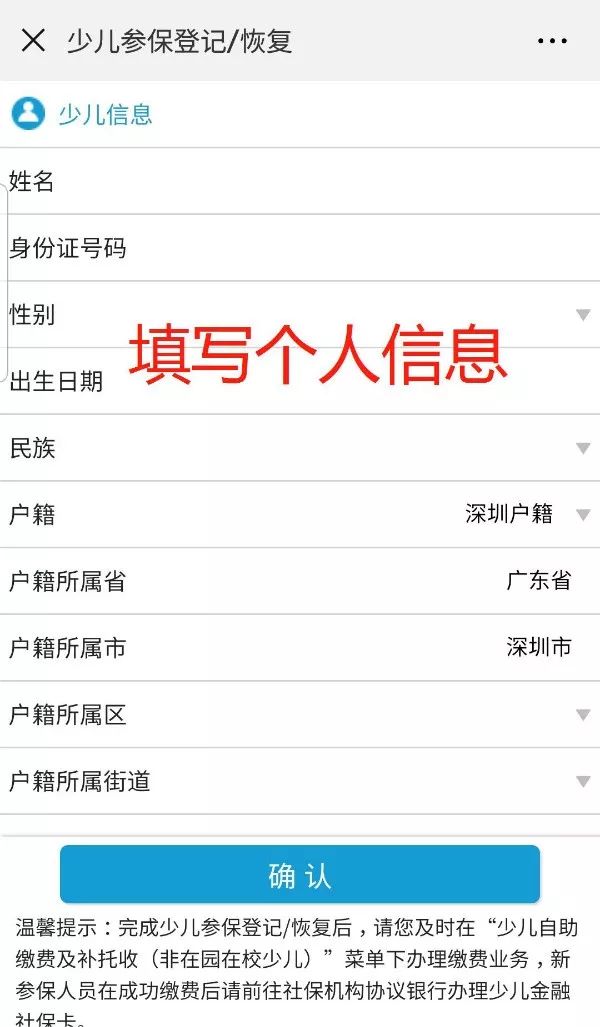Change the 户籍 dropdown showing 深圳户籍
Viewport: 600px width, 1027px height.
[x=300, y=514]
